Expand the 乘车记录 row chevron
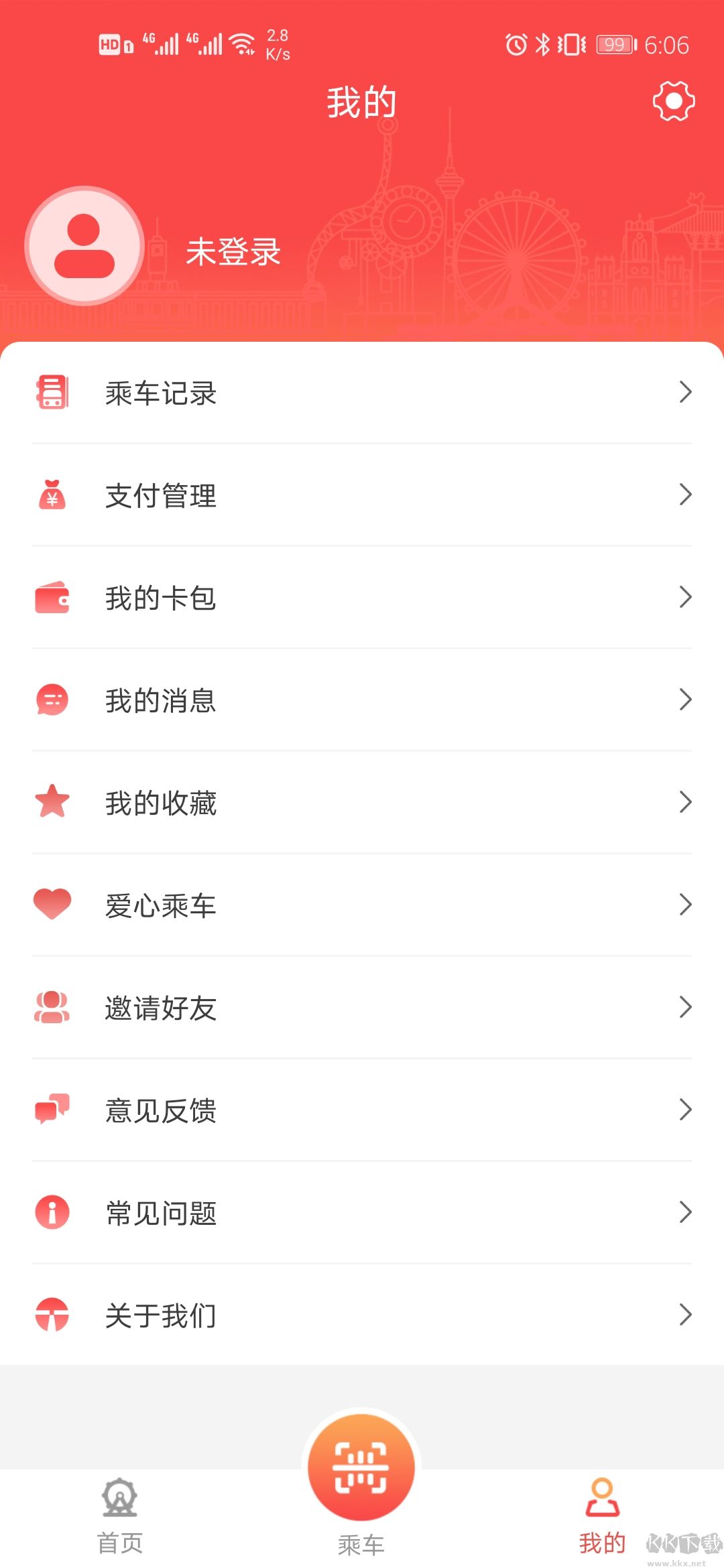Viewport: 724px width, 1568px height. (685, 393)
